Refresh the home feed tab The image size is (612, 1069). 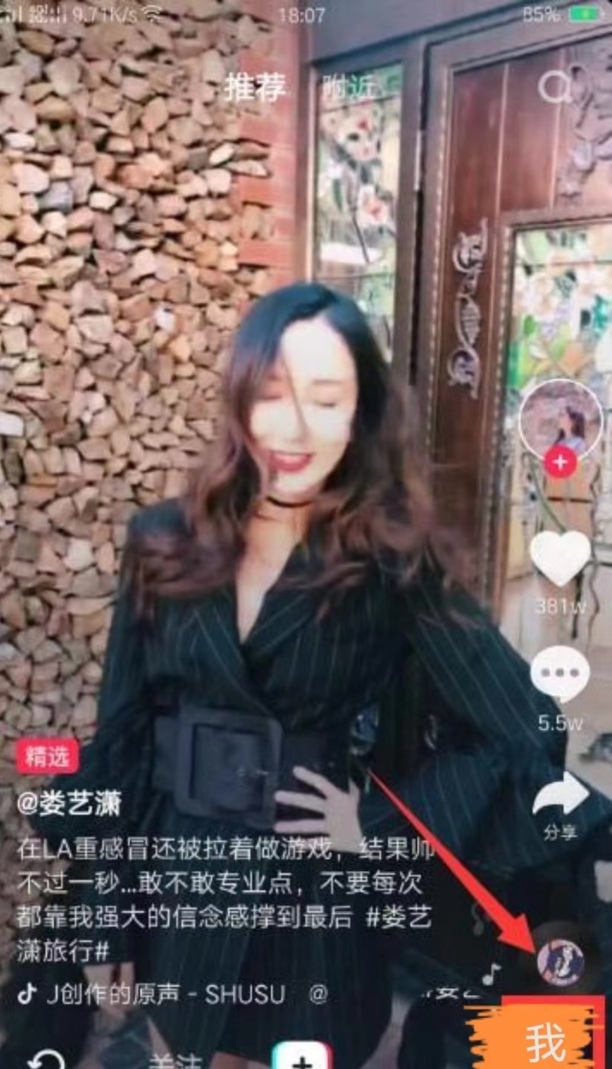45,1060
